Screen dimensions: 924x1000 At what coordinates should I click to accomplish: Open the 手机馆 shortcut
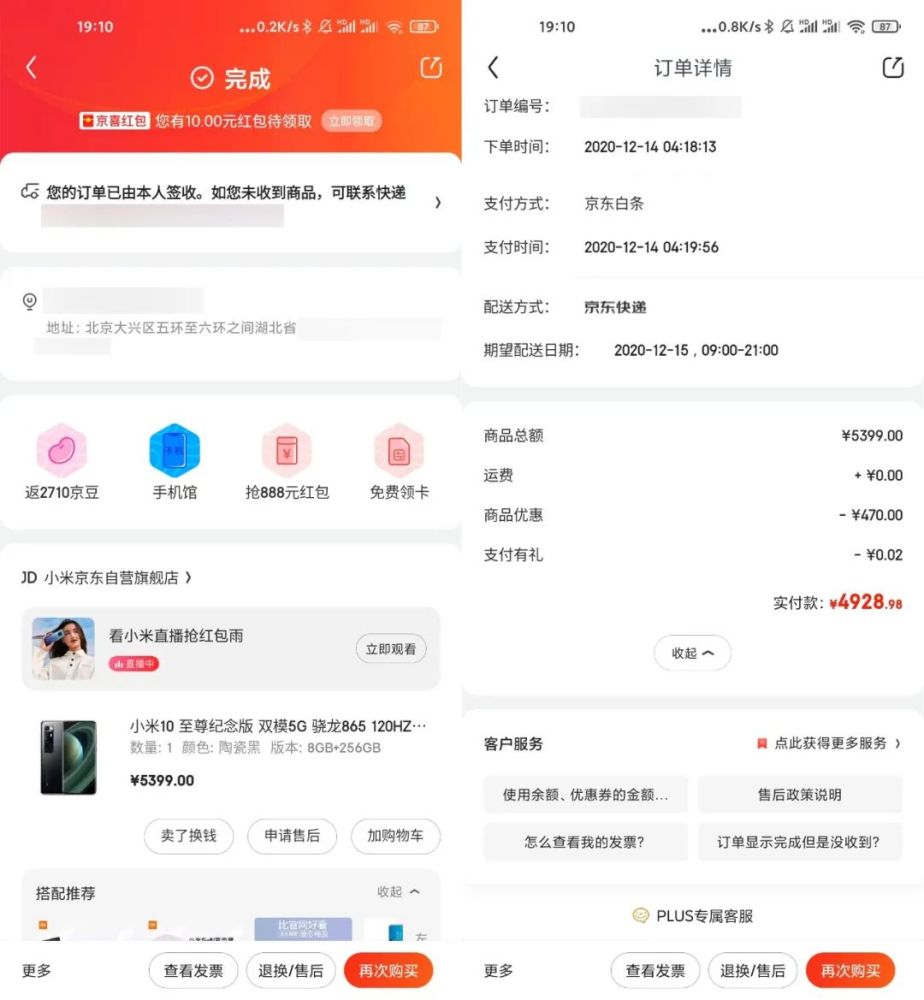pos(175,462)
